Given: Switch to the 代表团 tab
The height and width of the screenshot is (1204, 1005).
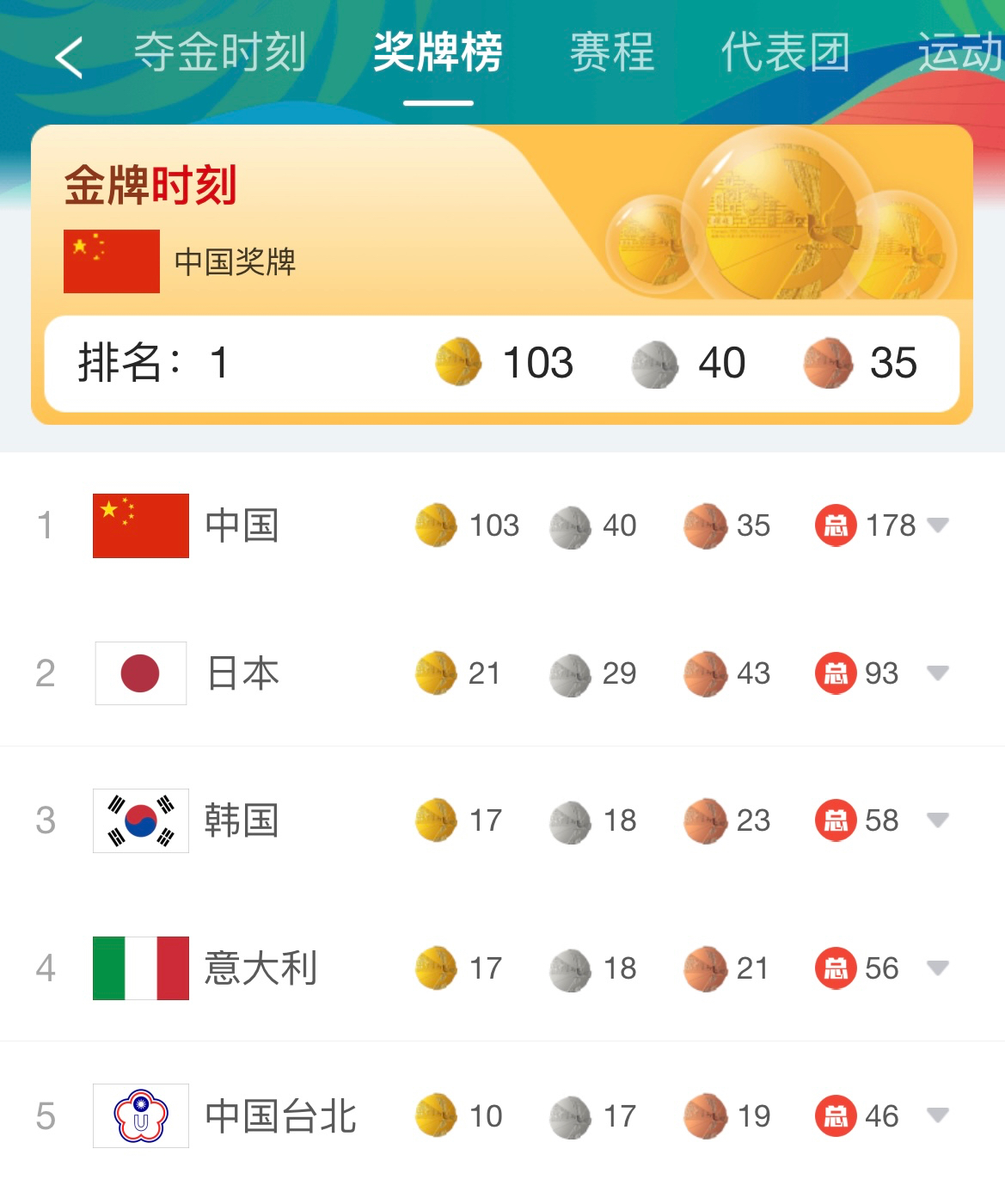Looking at the screenshot, I should point(785,53).
